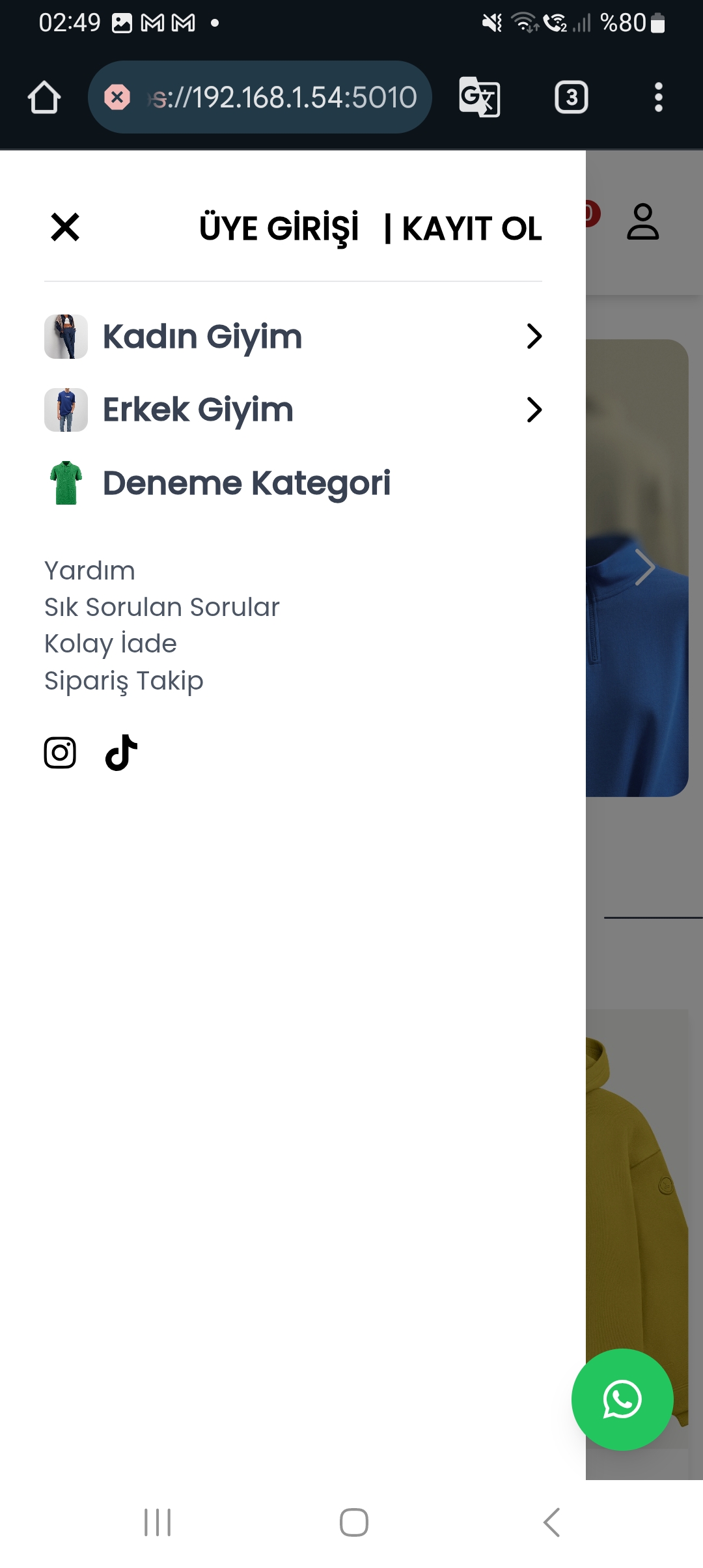Select the Deneme Kategori menu entry
Viewport: 703px width, 1568px height.
click(247, 483)
